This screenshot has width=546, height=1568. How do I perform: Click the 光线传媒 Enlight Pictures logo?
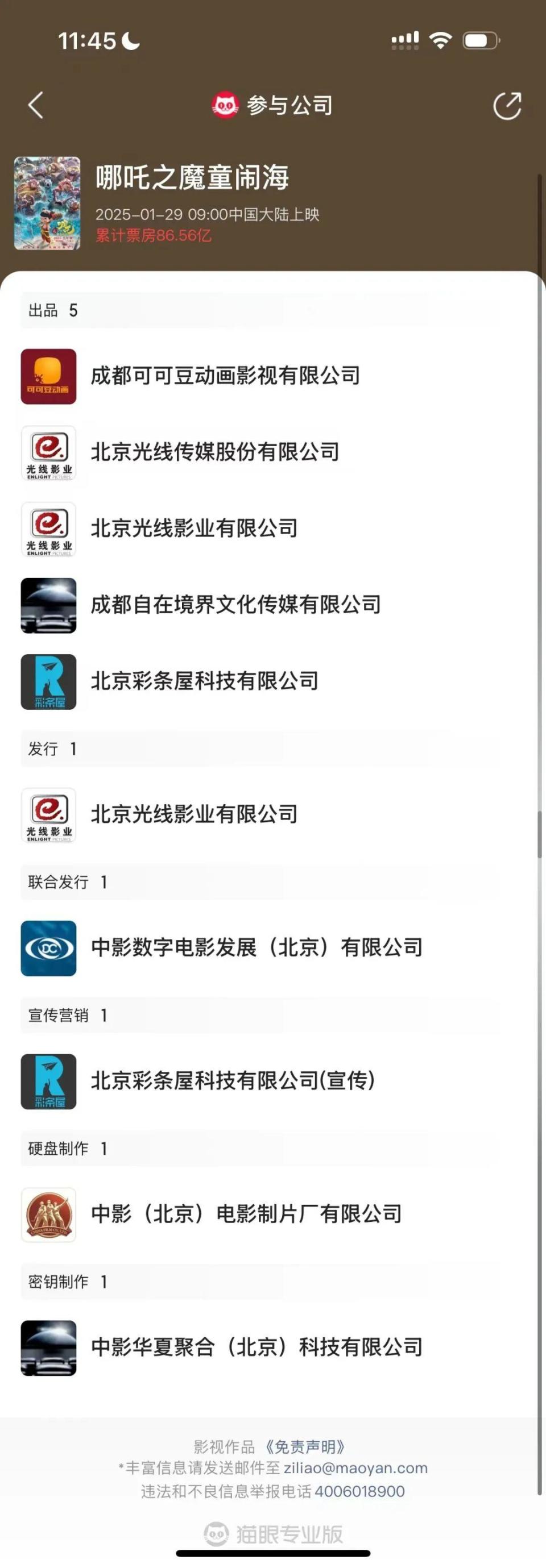(x=49, y=453)
